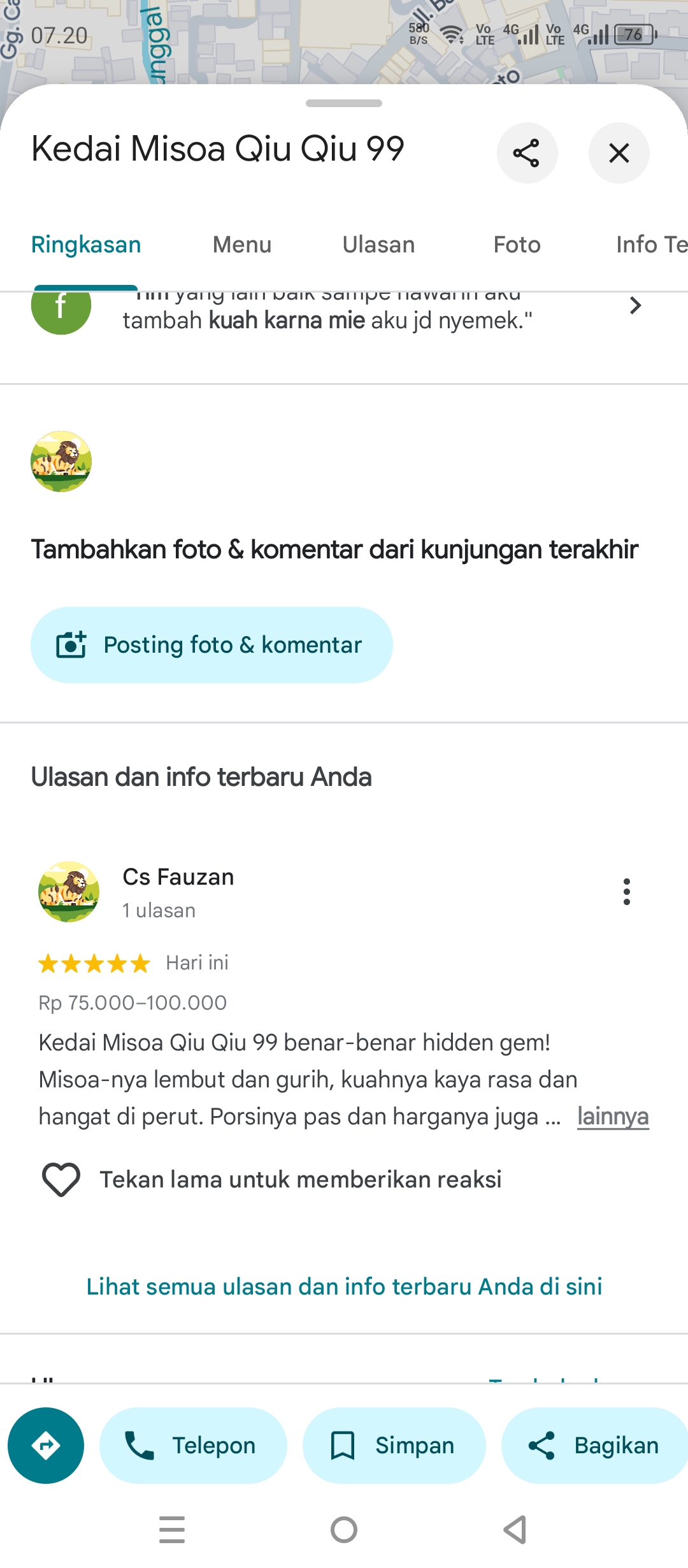This screenshot has width=688, height=1568.
Task: Select the Ringkasan tab
Action: coord(86,245)
